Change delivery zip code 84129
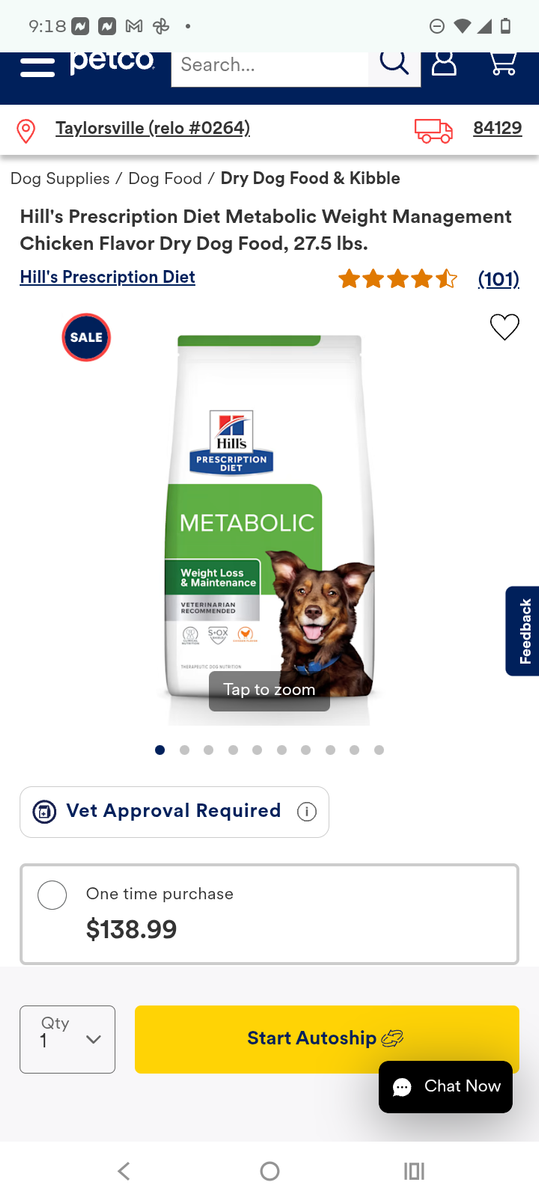 tap(497, 128)
